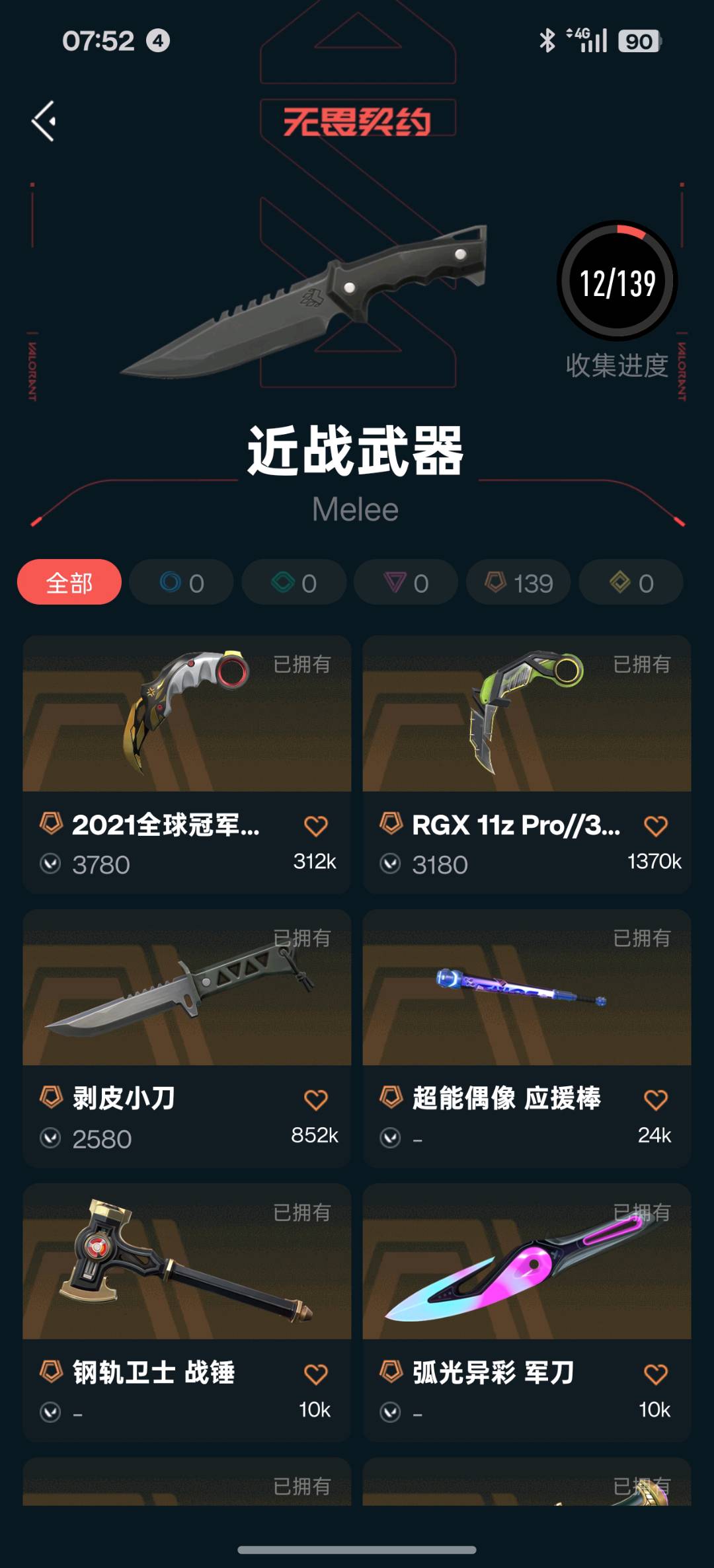Open the 钢轨卫士 战锤 card
Image resolution: width=714 pixels, height=1568 pixels.
click(187, 1312)
